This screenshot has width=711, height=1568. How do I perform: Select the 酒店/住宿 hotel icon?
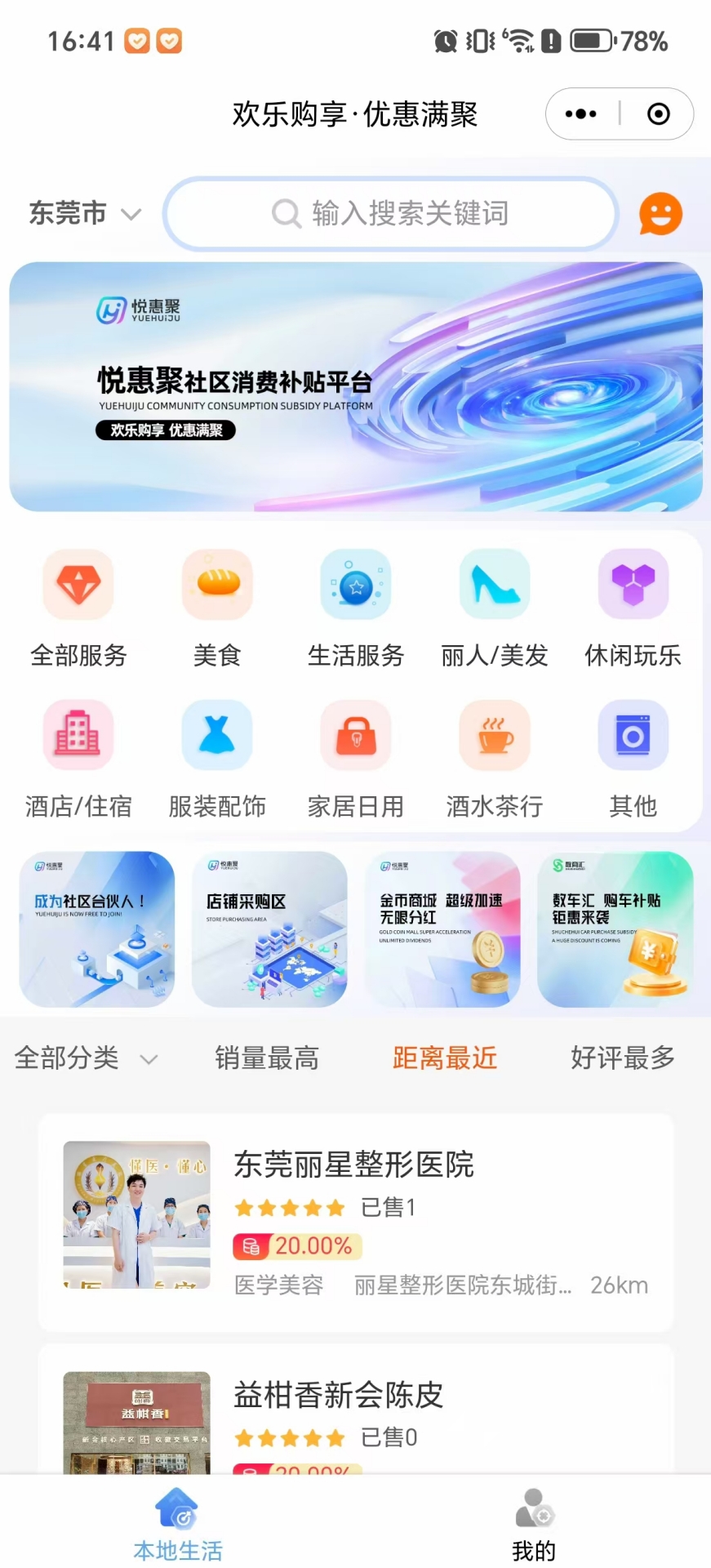point(78,735)
